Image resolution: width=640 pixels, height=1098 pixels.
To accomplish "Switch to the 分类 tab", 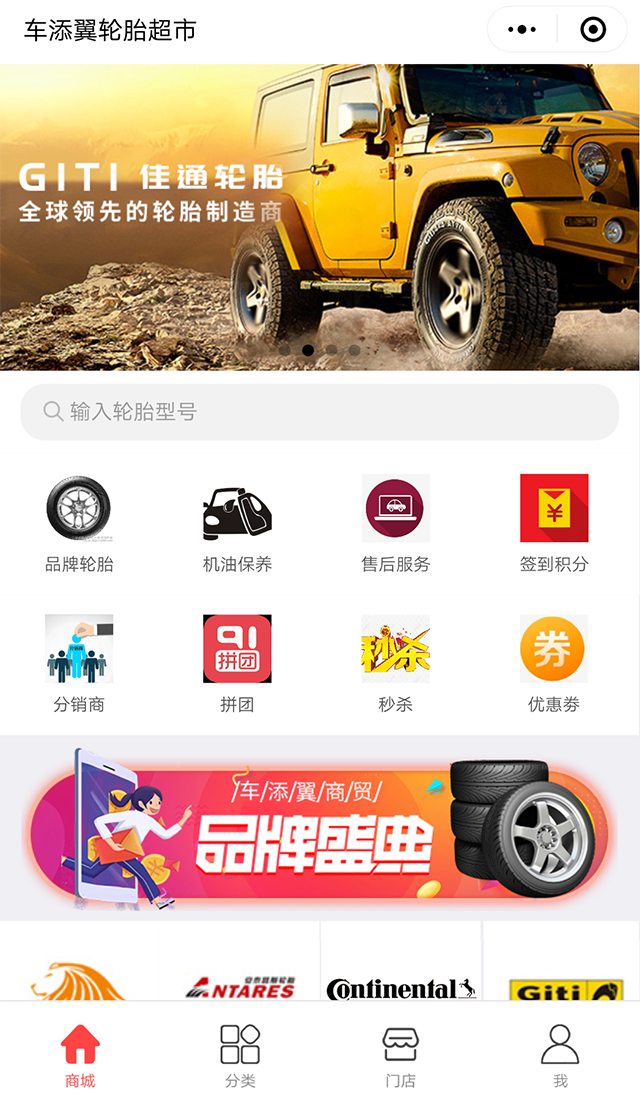I will [240, 1055].
